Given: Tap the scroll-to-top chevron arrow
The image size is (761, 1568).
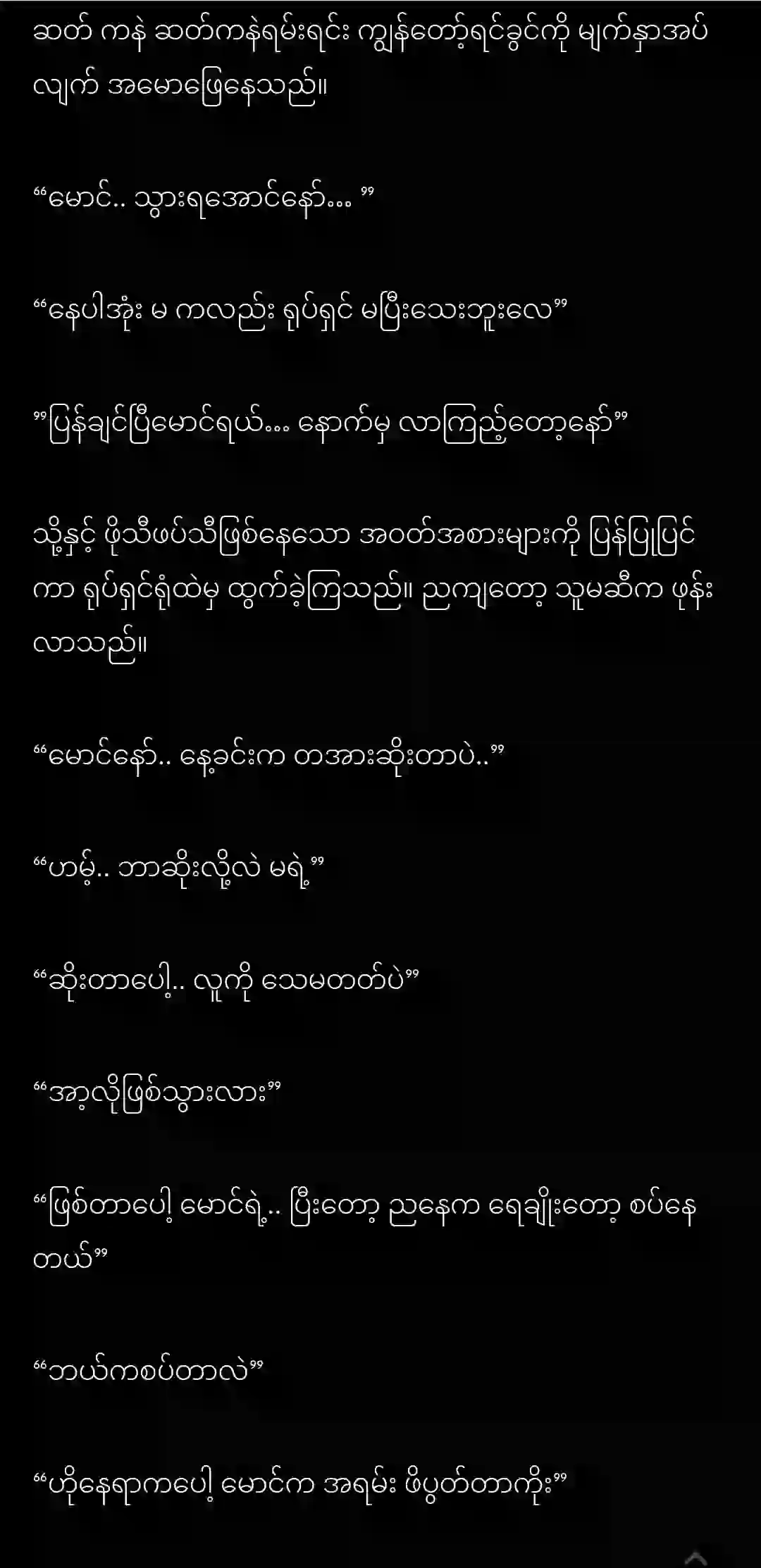Looking at the screenshot, I should pos(696,1559).
